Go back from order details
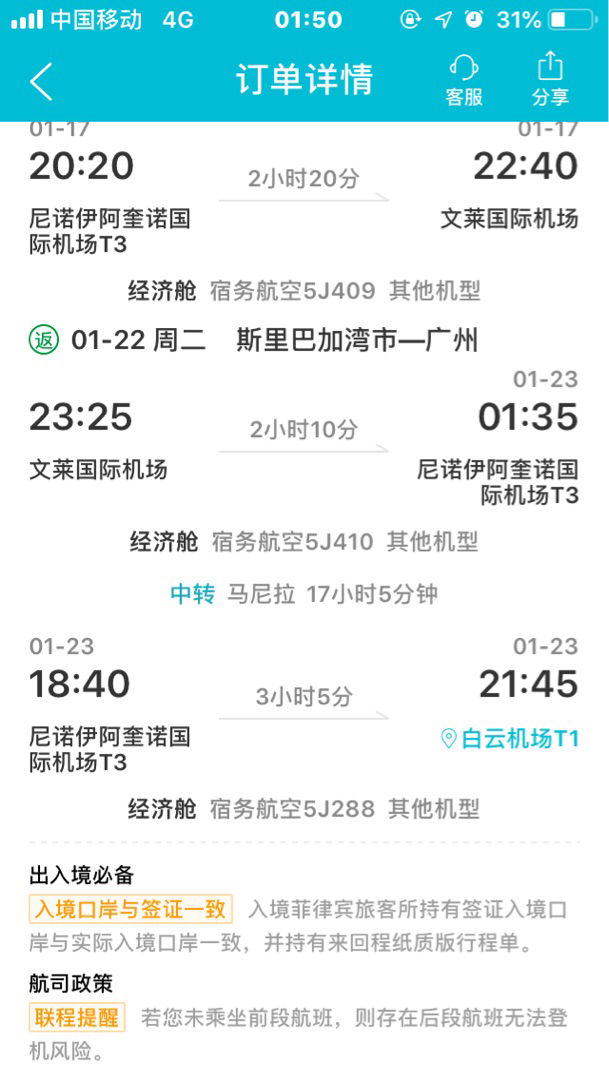 (41, 81)
